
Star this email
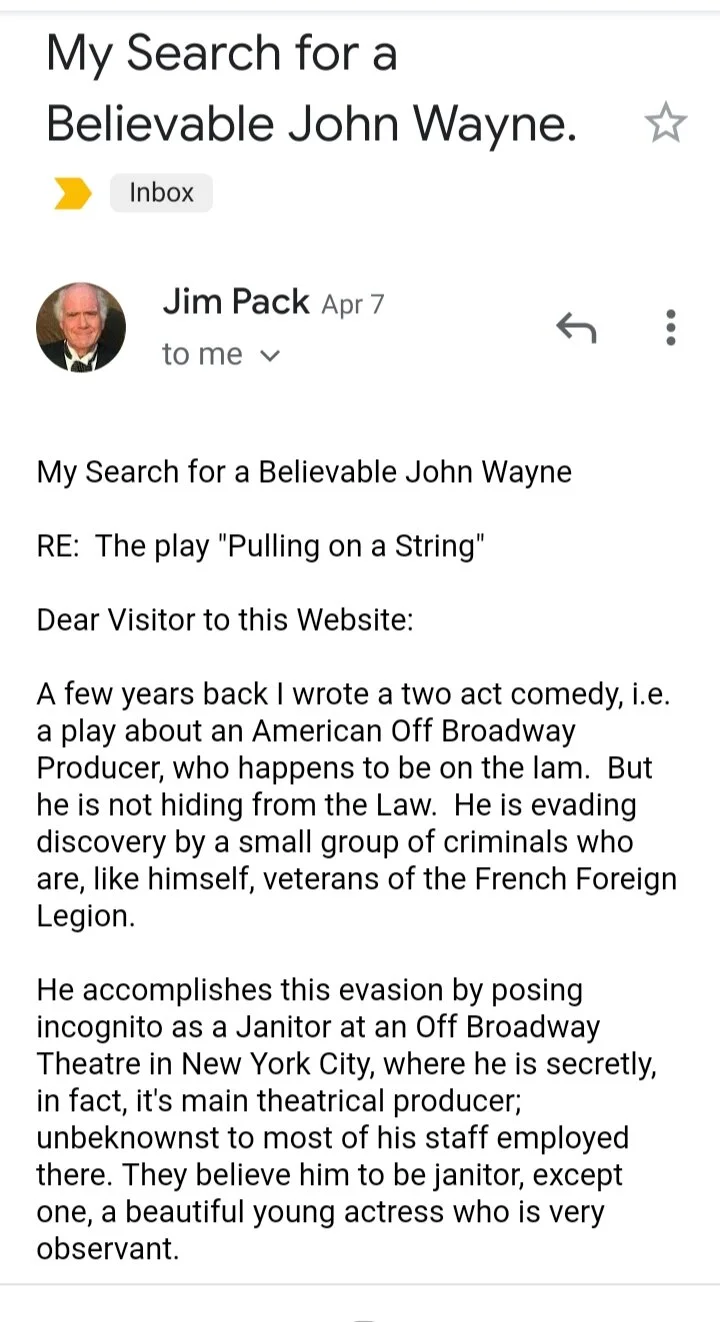pos(665,124)
